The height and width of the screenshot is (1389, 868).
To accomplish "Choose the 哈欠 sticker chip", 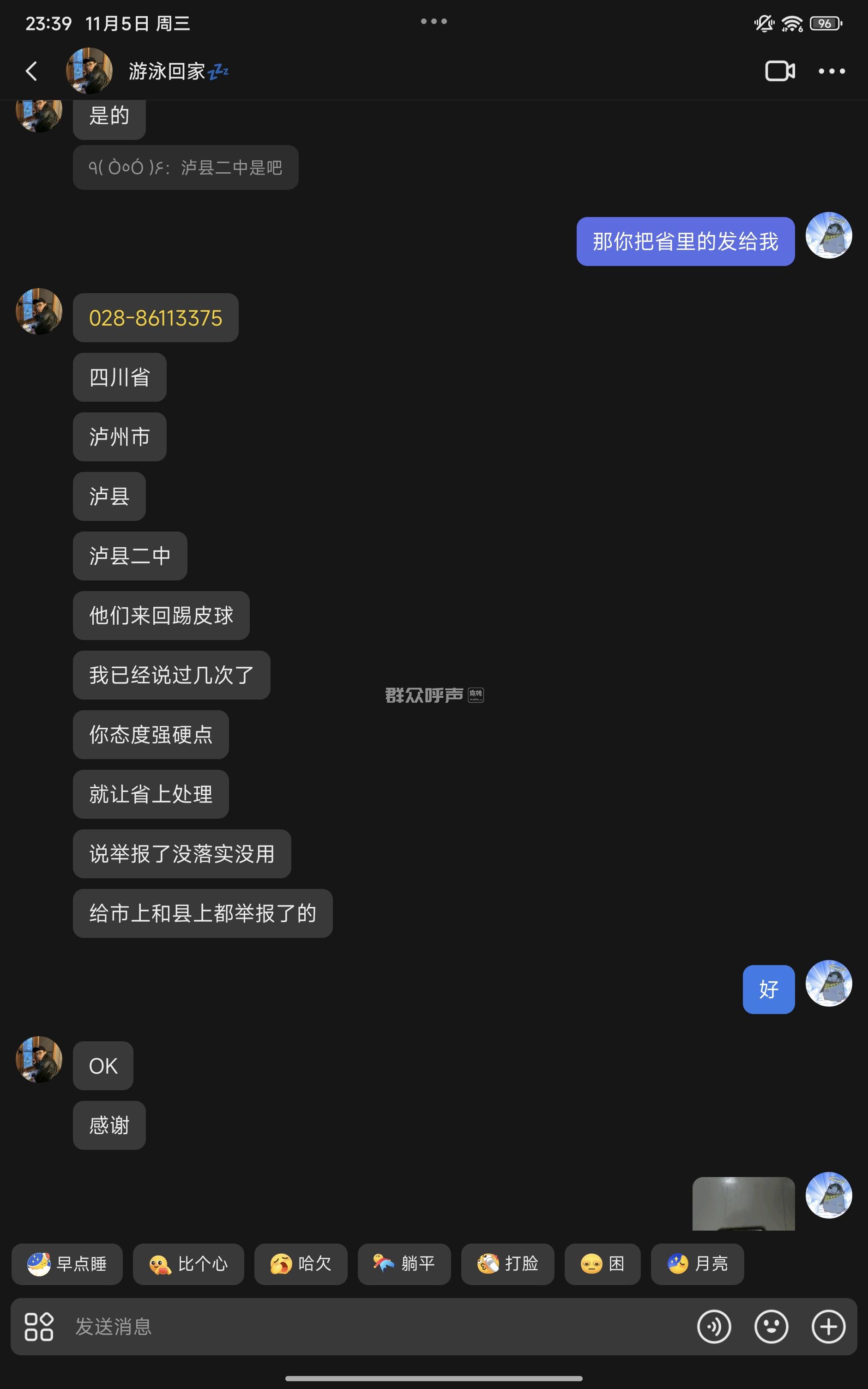I will pyautogui.click(x=300, y=1264).
